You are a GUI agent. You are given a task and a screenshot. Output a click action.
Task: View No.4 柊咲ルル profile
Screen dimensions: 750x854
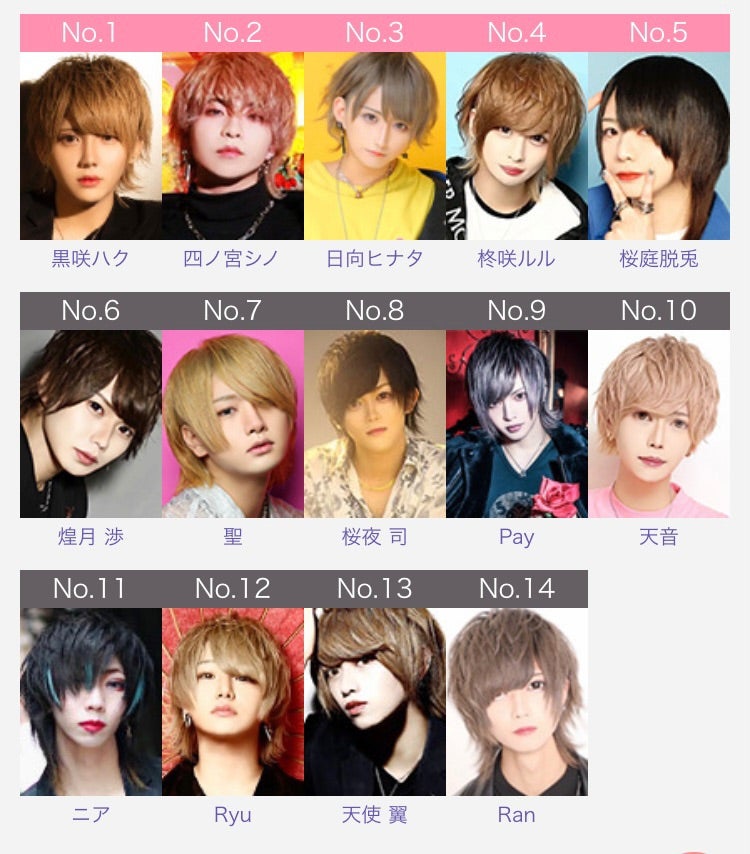pyautogui.click(x=516, y=145)
